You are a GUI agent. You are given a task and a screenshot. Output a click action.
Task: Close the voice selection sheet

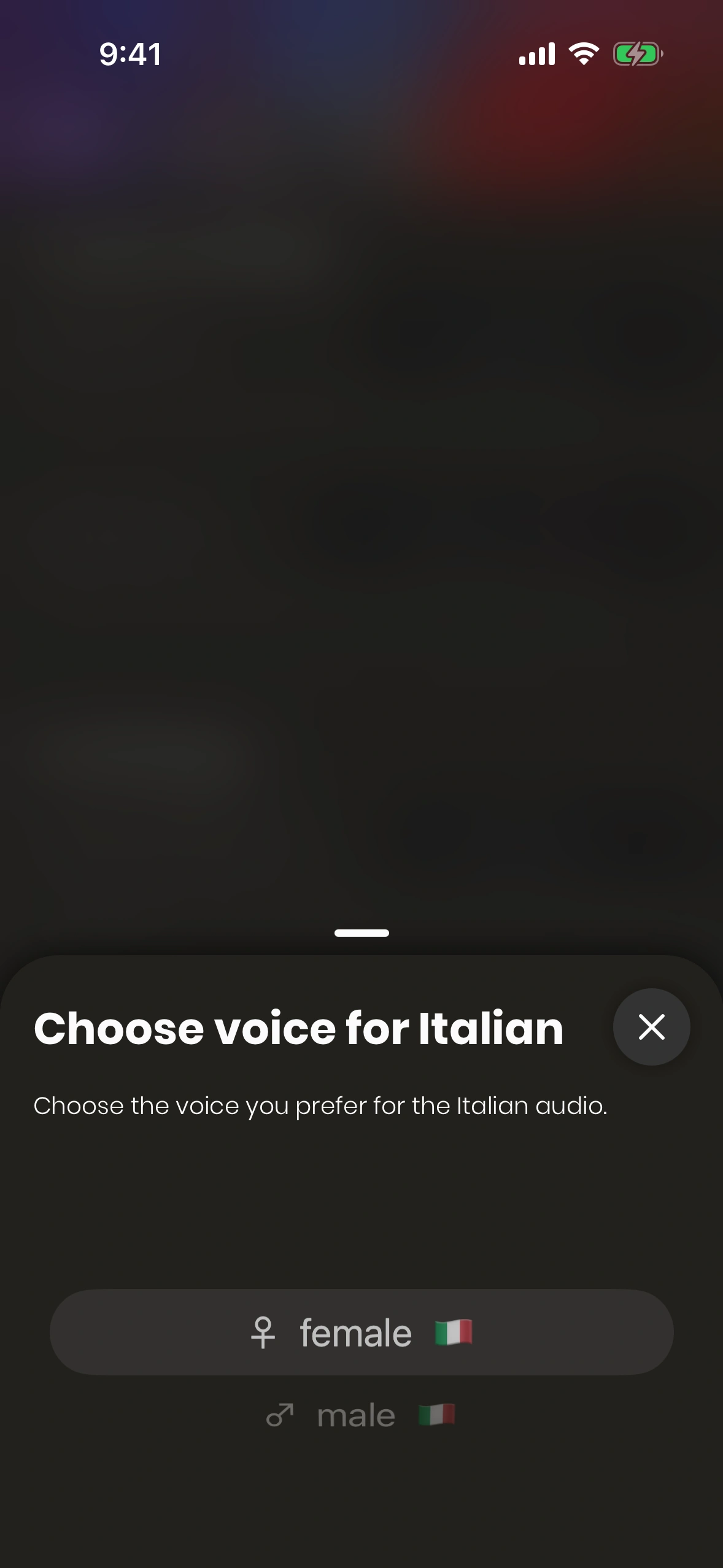[651, 1027]
